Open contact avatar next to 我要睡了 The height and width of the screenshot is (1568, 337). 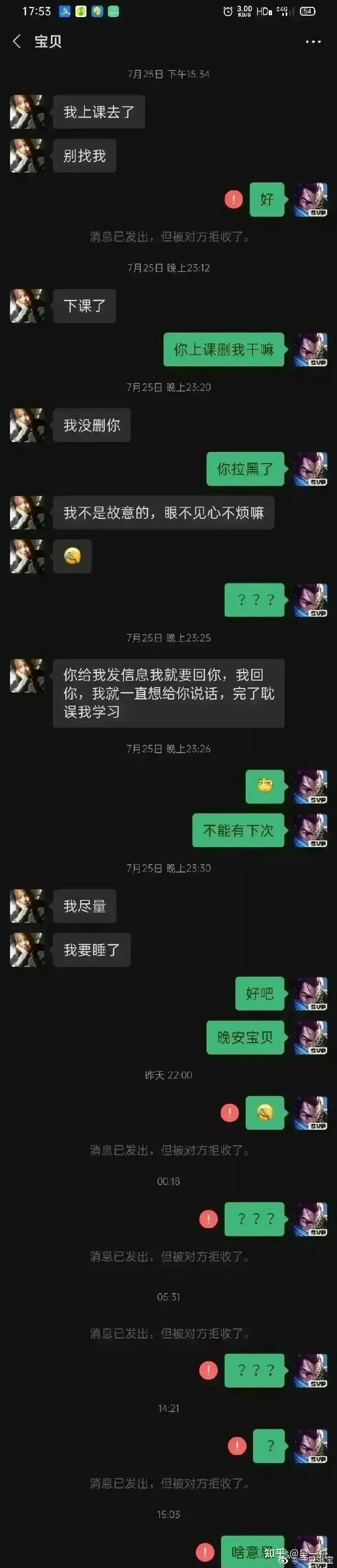tap(27, 950)
